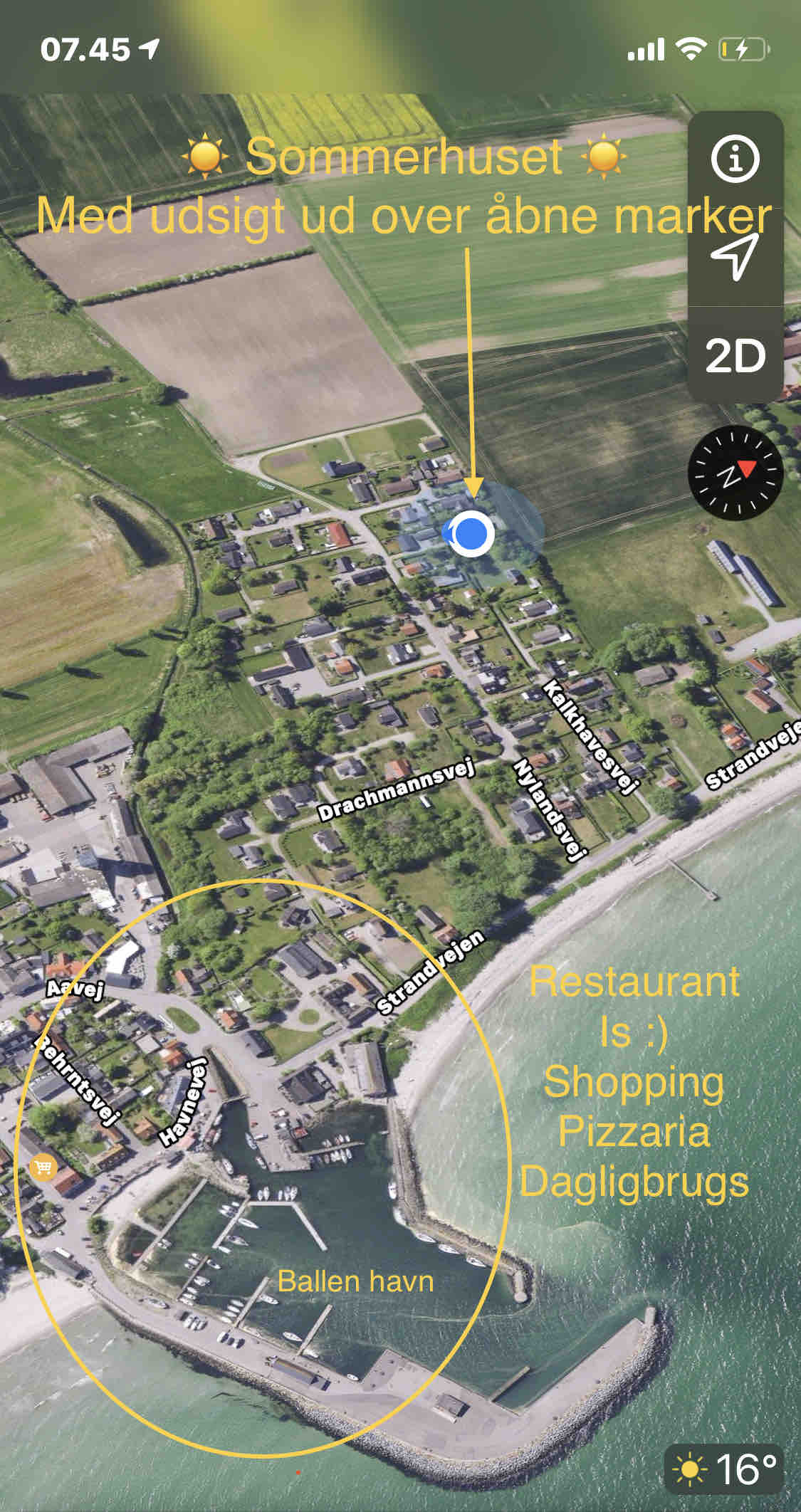Viewport: 801px width, 1512px height.
Task: Tap the location tracking arrow
Action: point(735,257)
